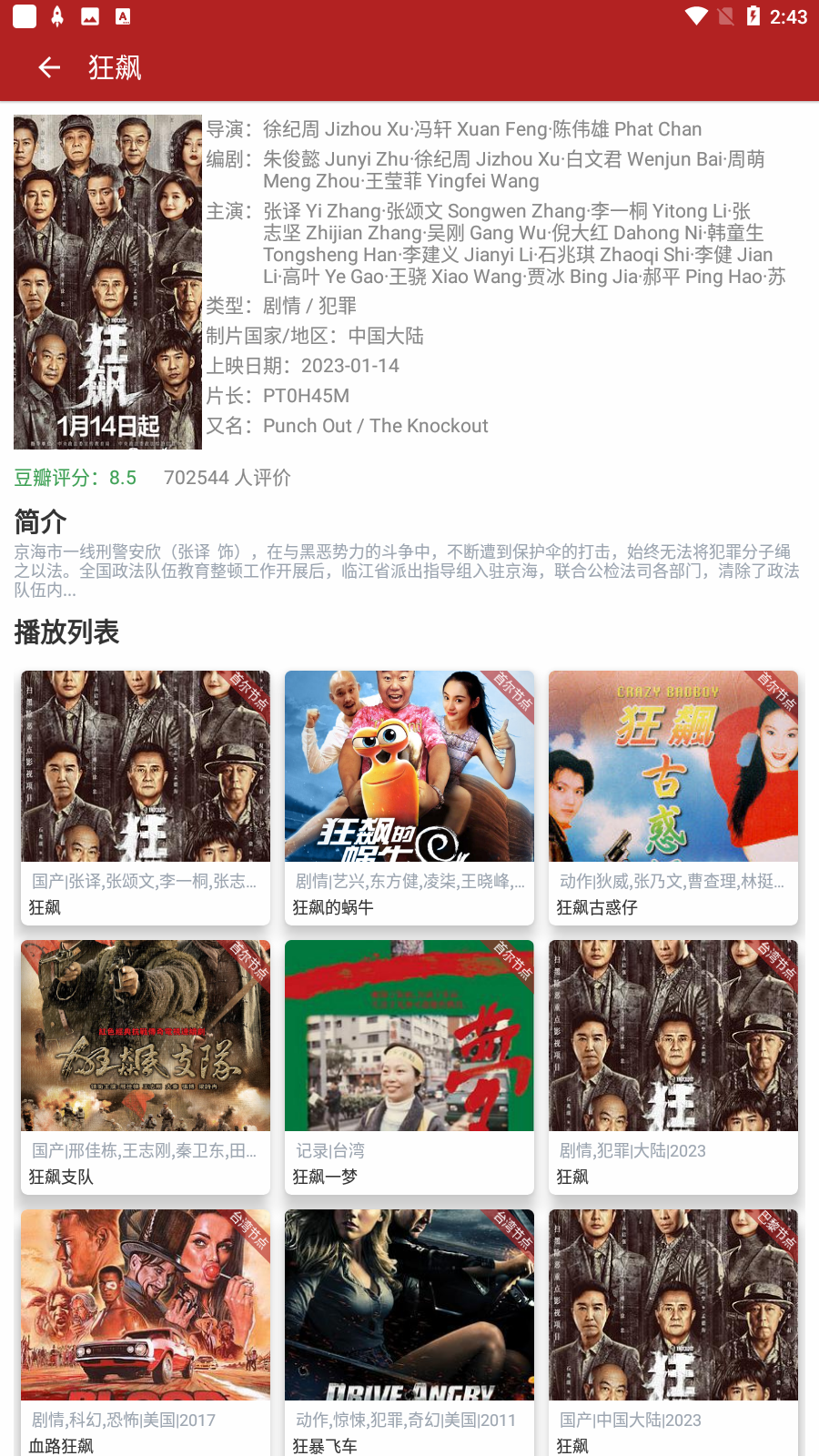Open the 狂飙古惑仔 card
819x1456 pixels.
(x=673, y=798)
